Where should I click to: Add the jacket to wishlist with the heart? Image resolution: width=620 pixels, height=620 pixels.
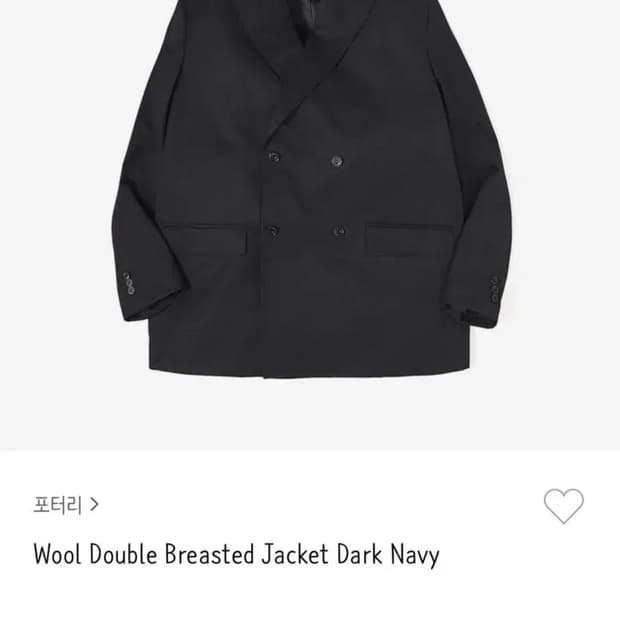(564, 505)
